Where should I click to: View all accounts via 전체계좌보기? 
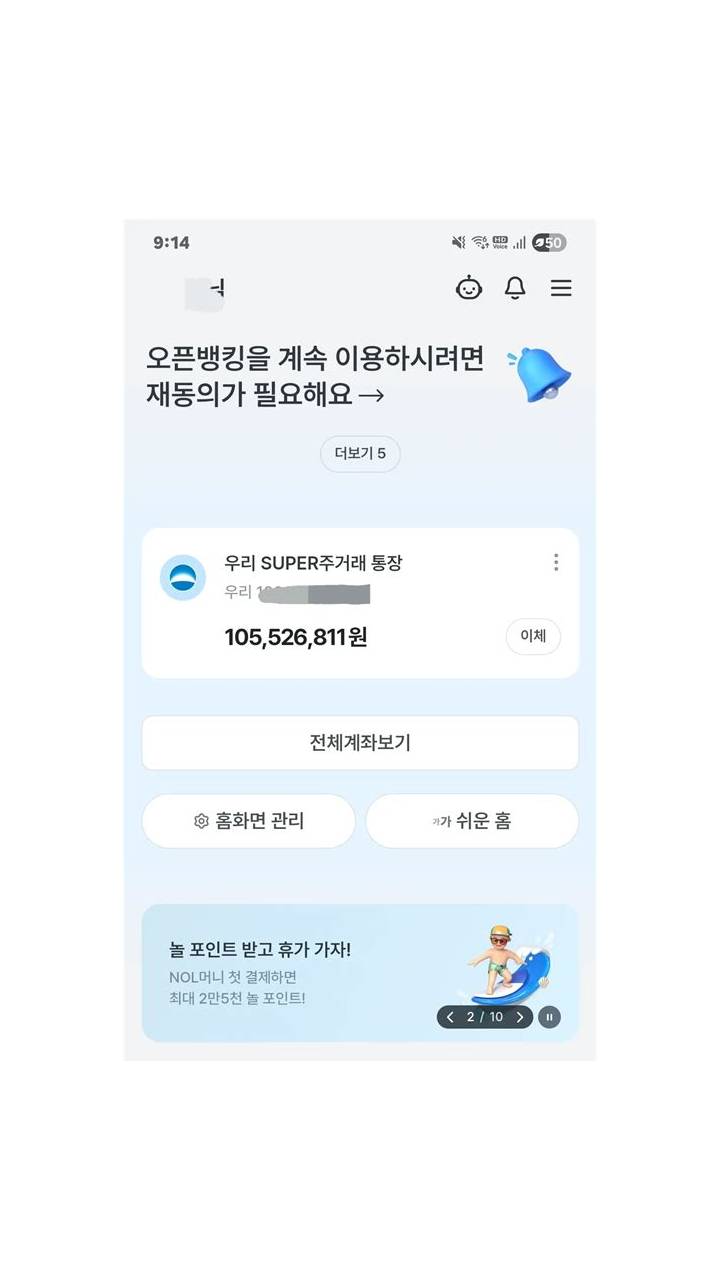pos(360,743)
